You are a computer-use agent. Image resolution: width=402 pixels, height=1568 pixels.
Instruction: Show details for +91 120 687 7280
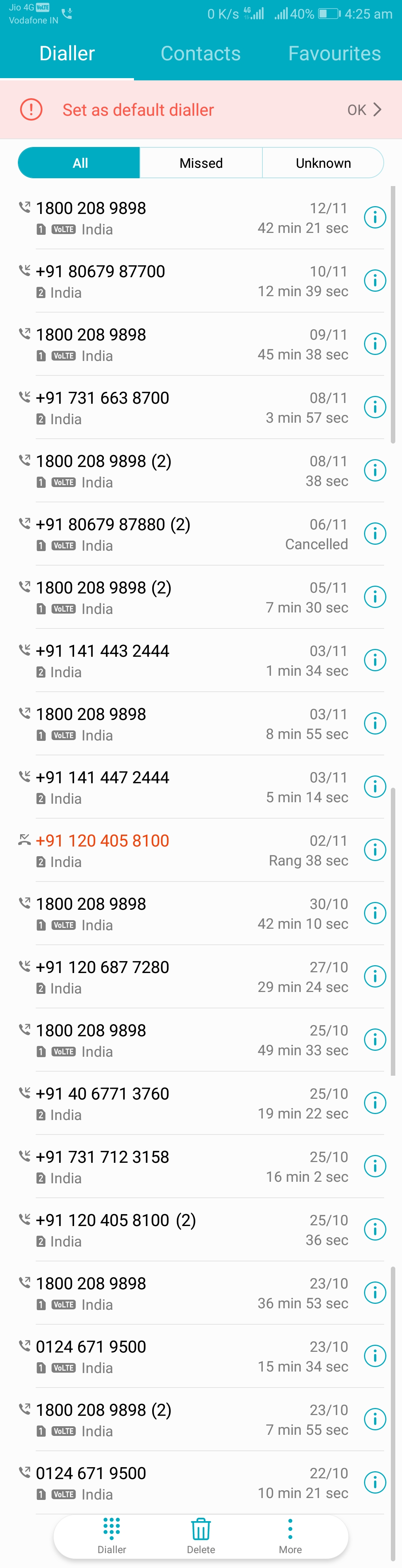tap(374, 976)
